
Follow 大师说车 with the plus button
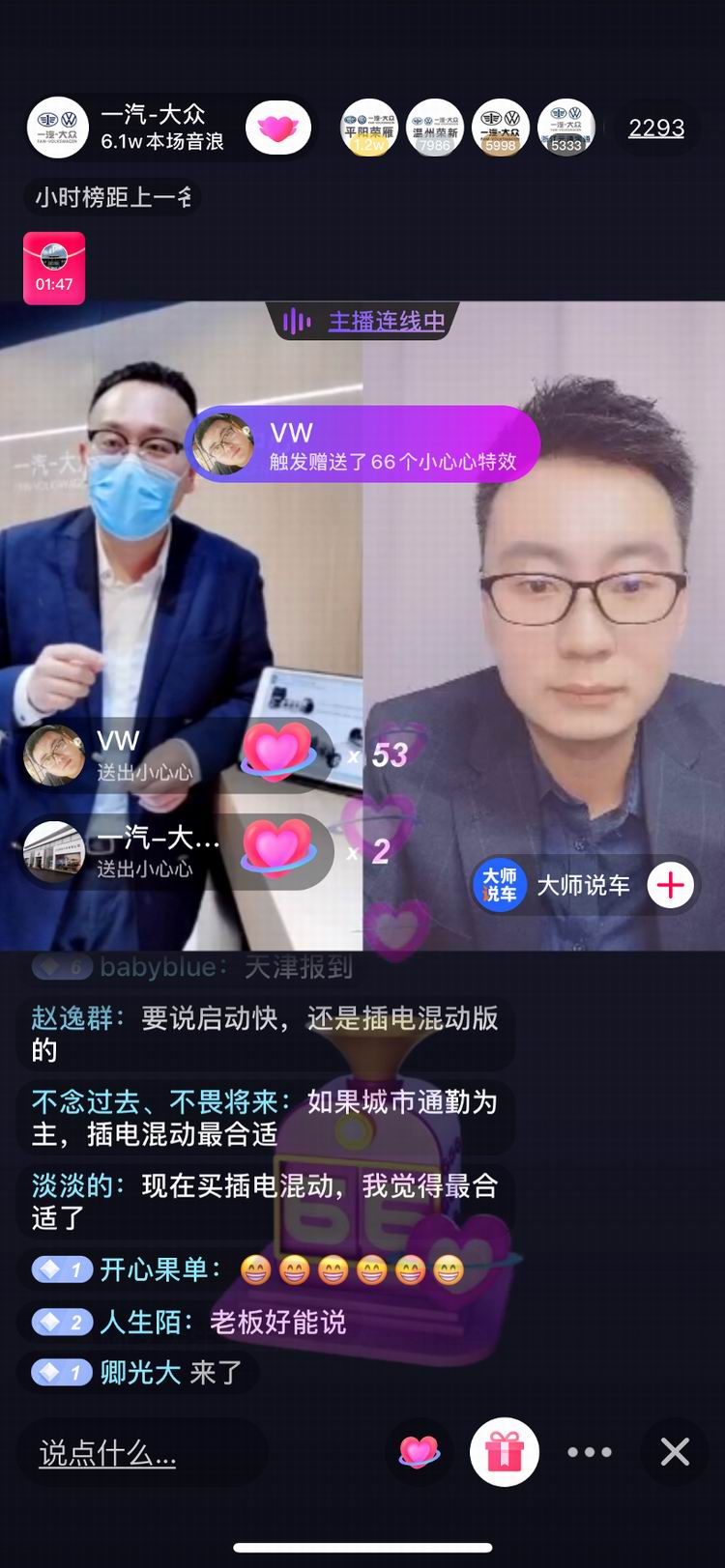tap(671, 885)
